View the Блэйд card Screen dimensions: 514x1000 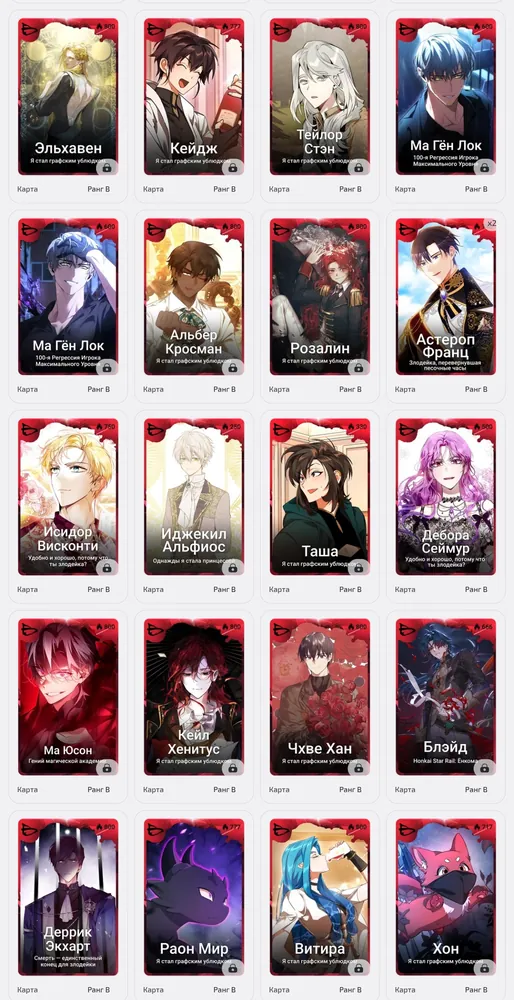[x=446, y=697]
